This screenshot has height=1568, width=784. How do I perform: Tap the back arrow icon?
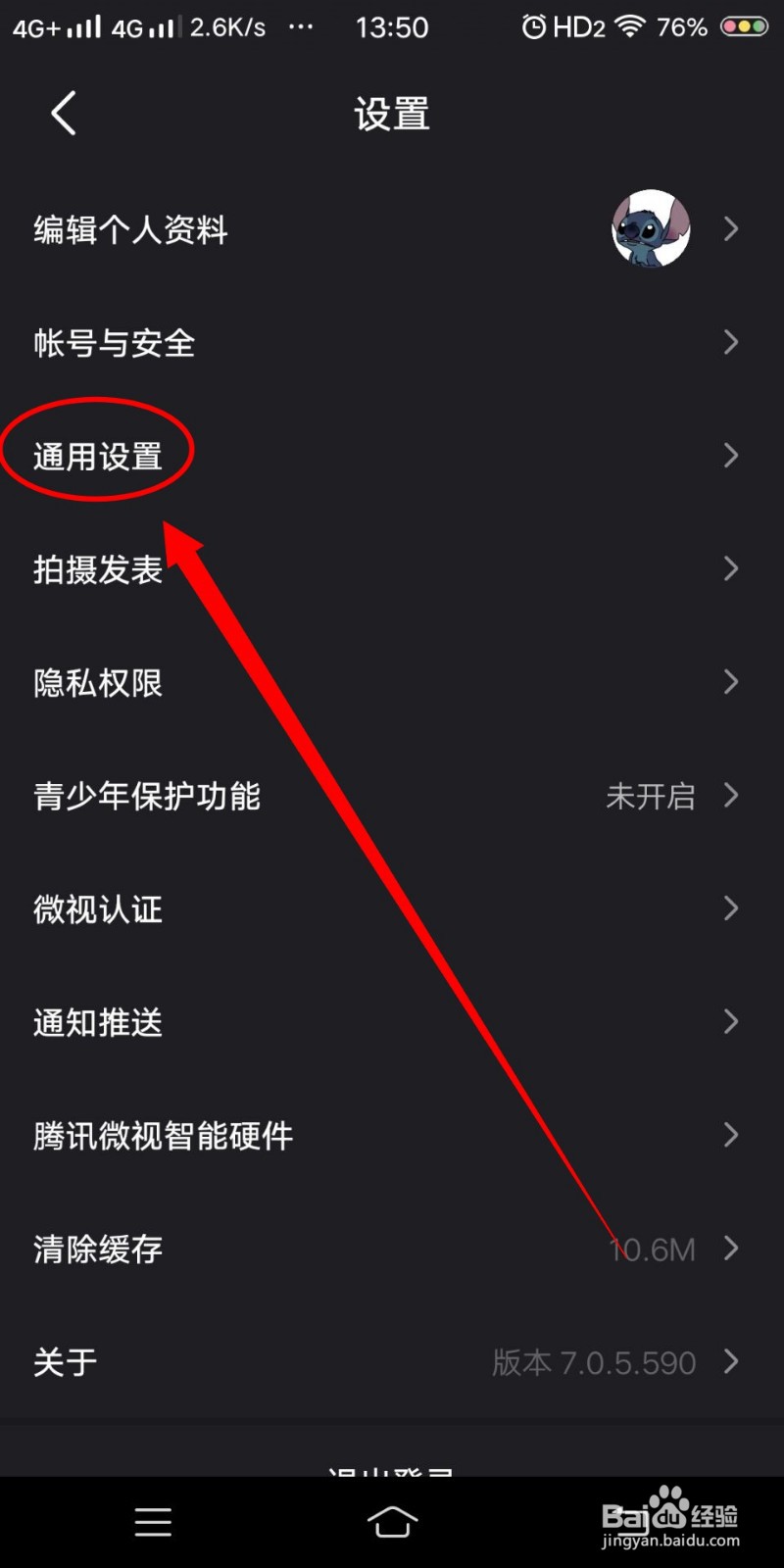click(63, 113)
